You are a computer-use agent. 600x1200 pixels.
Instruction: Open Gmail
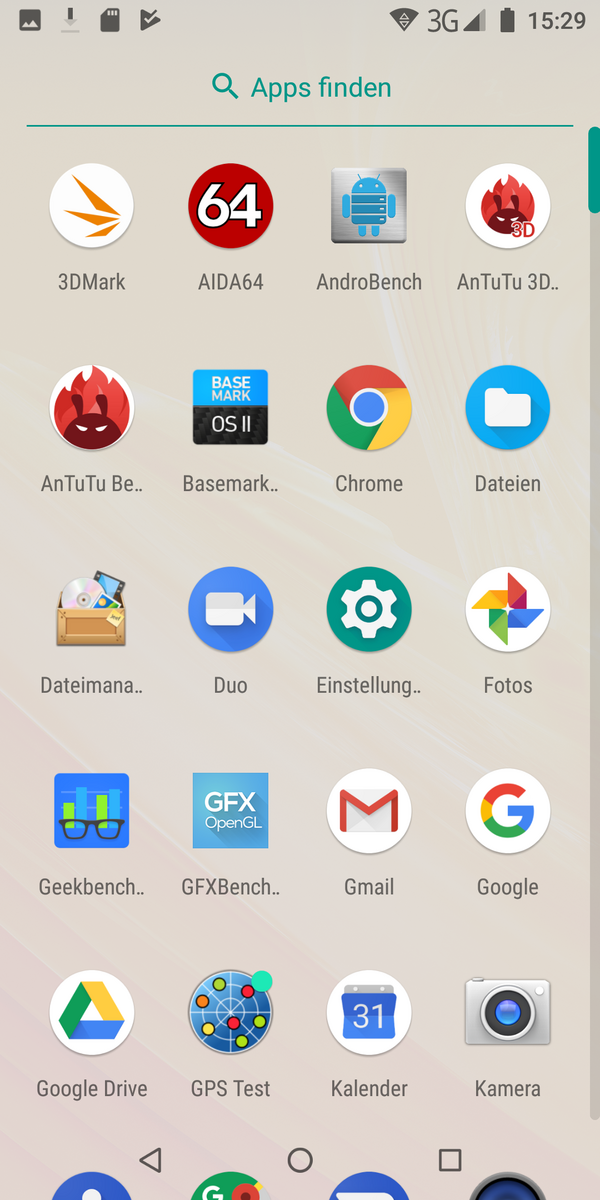pos(369,811)
